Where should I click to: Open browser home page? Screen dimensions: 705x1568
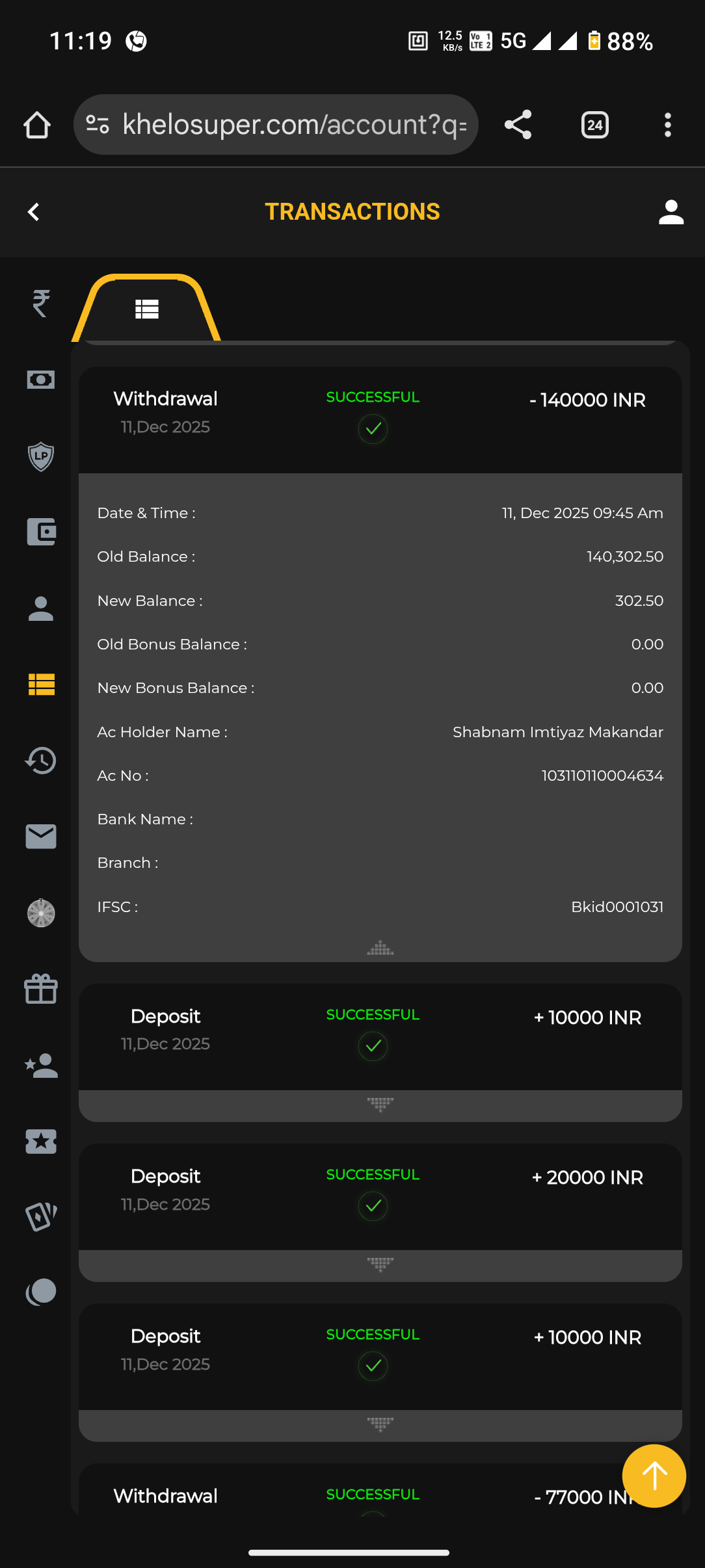click(x=37, y=125)
